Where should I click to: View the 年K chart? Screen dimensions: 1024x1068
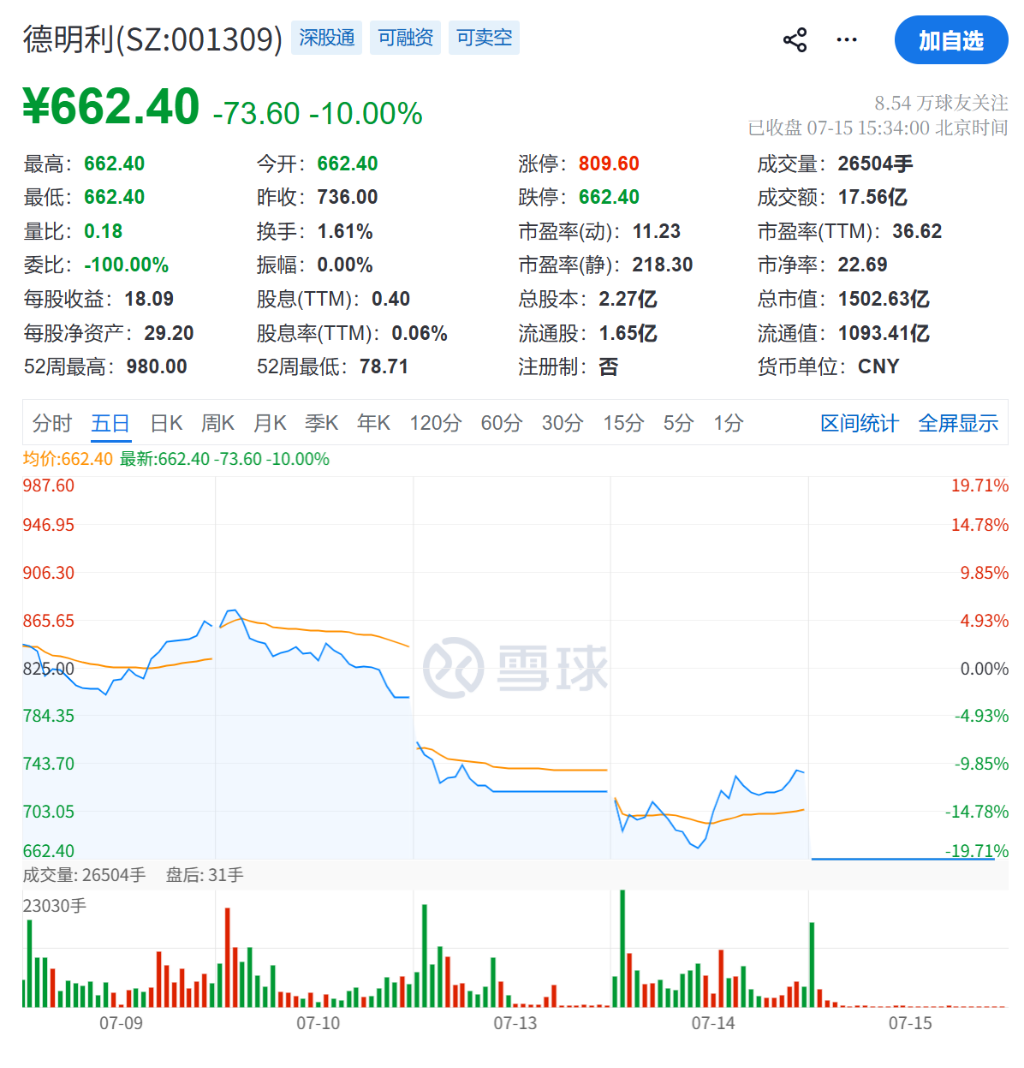pyautogui.click(x=373, y=423)
